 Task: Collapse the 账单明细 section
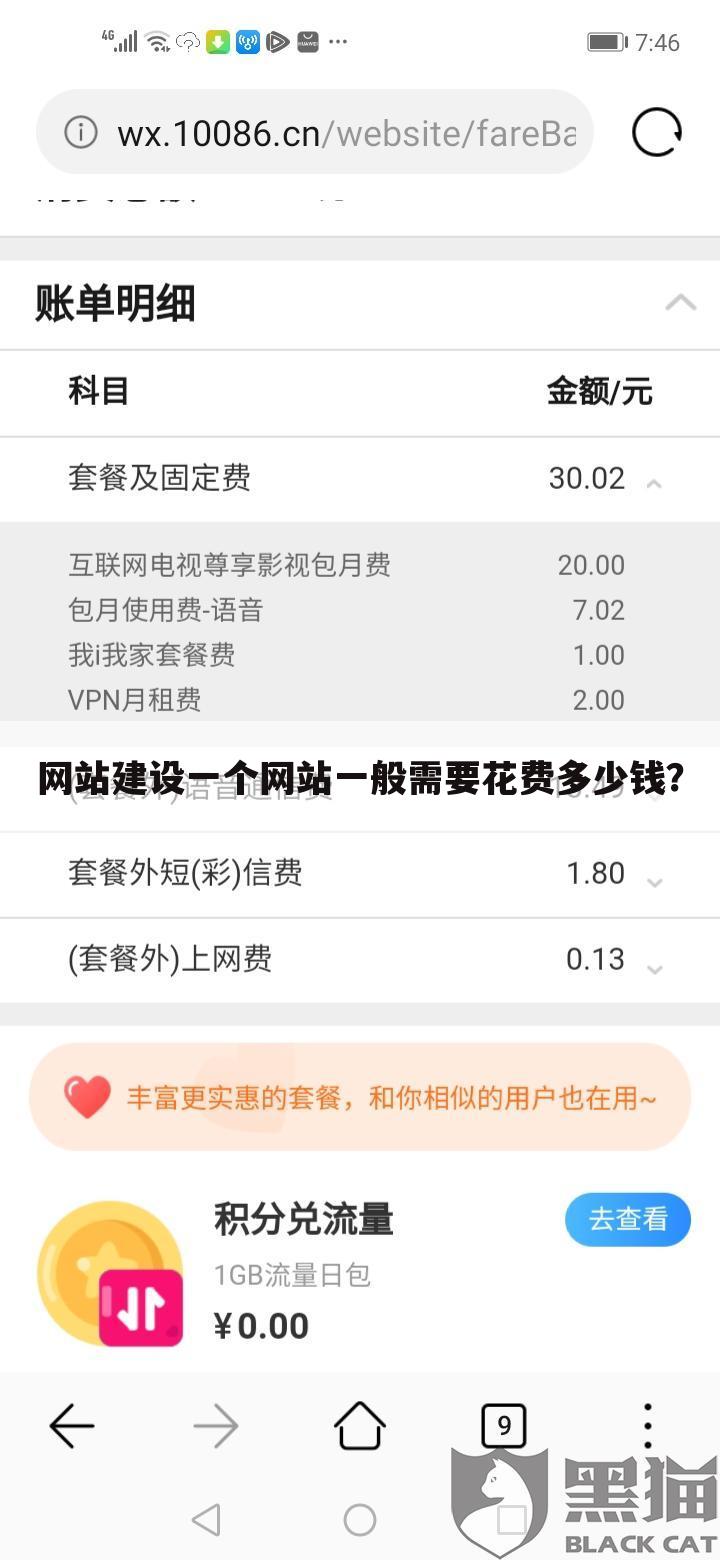click(680, 303)
